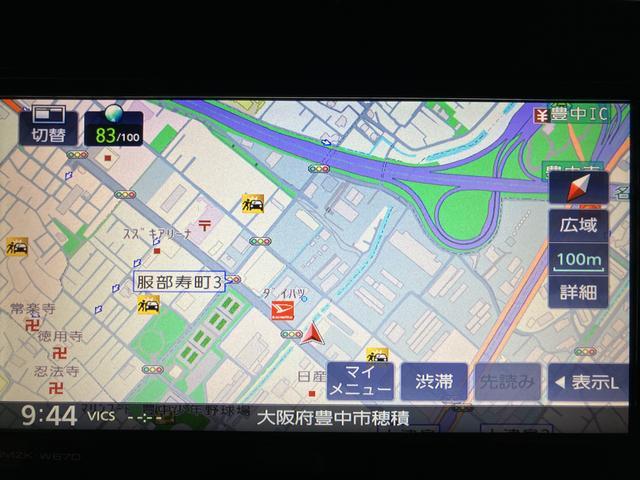Tap the 先読み button
The image size is (640, 480).
click(x=507, y=381)
